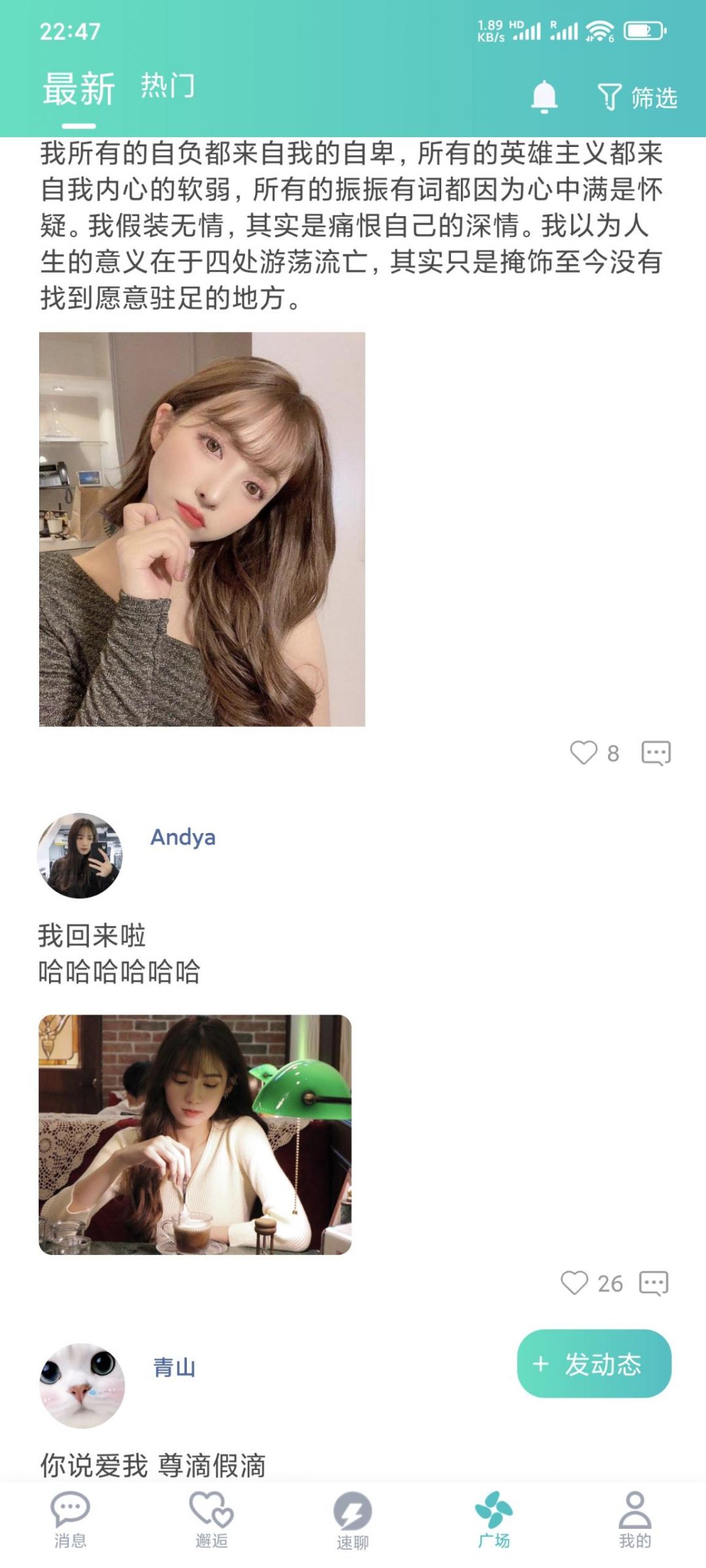
Task: Open 青山's profile avatar
Action: pyautogui.click(x=82, y=1385)
